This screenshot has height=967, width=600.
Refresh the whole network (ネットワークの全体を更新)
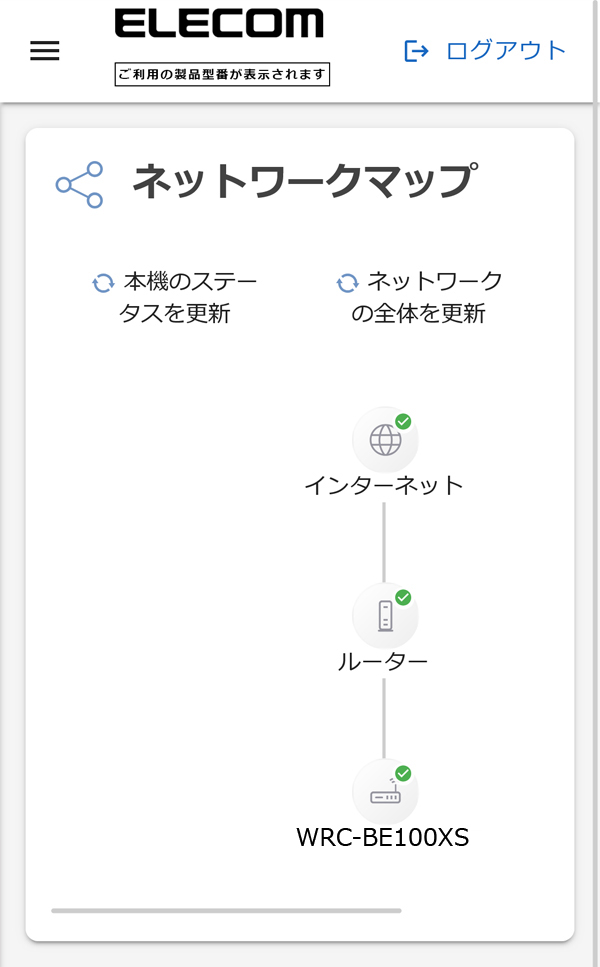[x=419, y=297]
